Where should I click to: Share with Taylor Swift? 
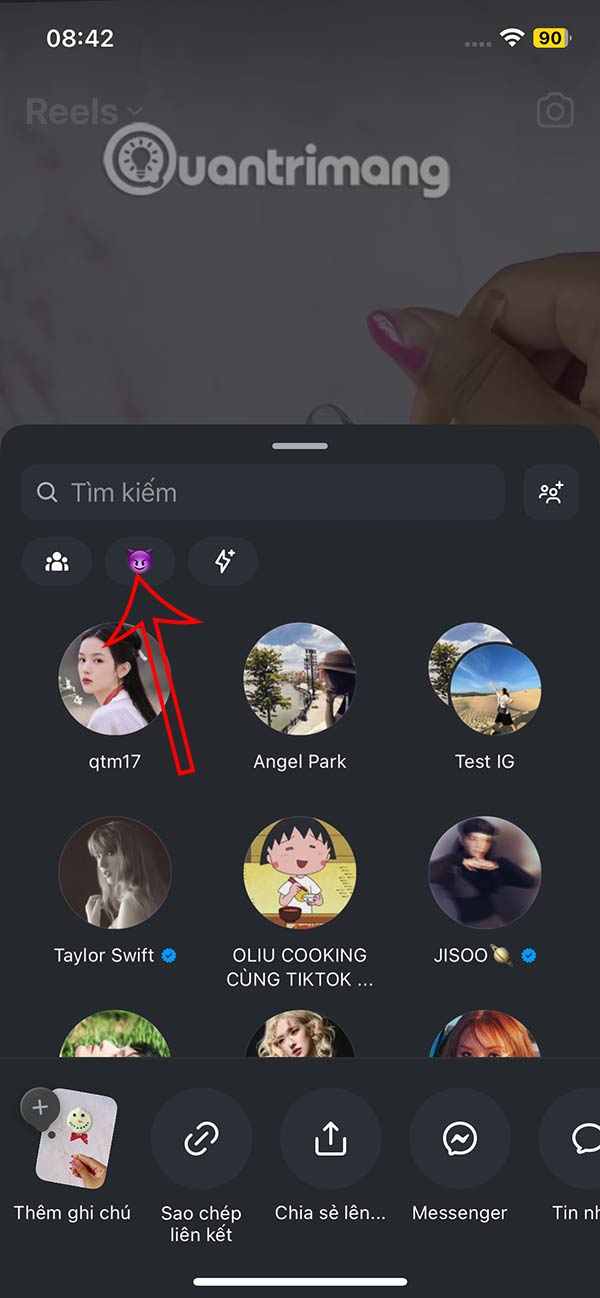[x=114, y=873]
